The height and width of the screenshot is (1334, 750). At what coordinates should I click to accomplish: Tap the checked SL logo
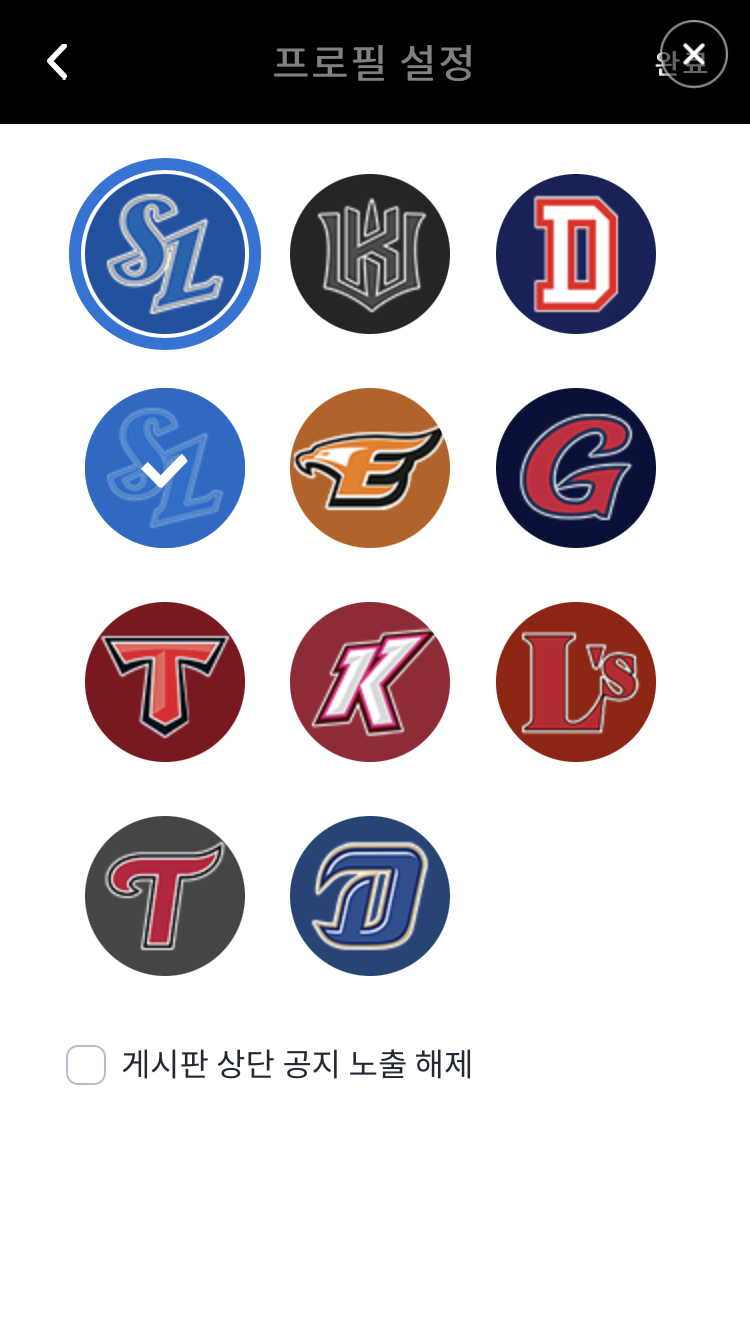pos(165,468)
